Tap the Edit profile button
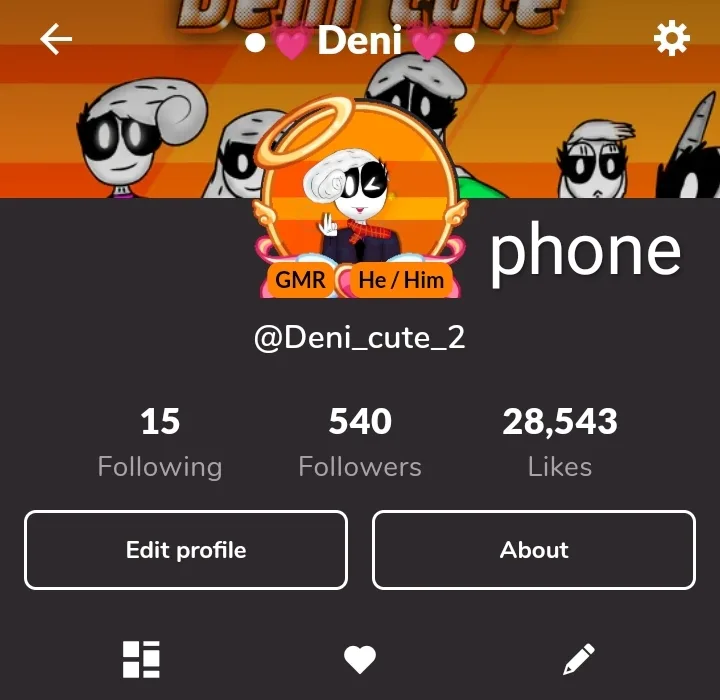 coord(186,550)
